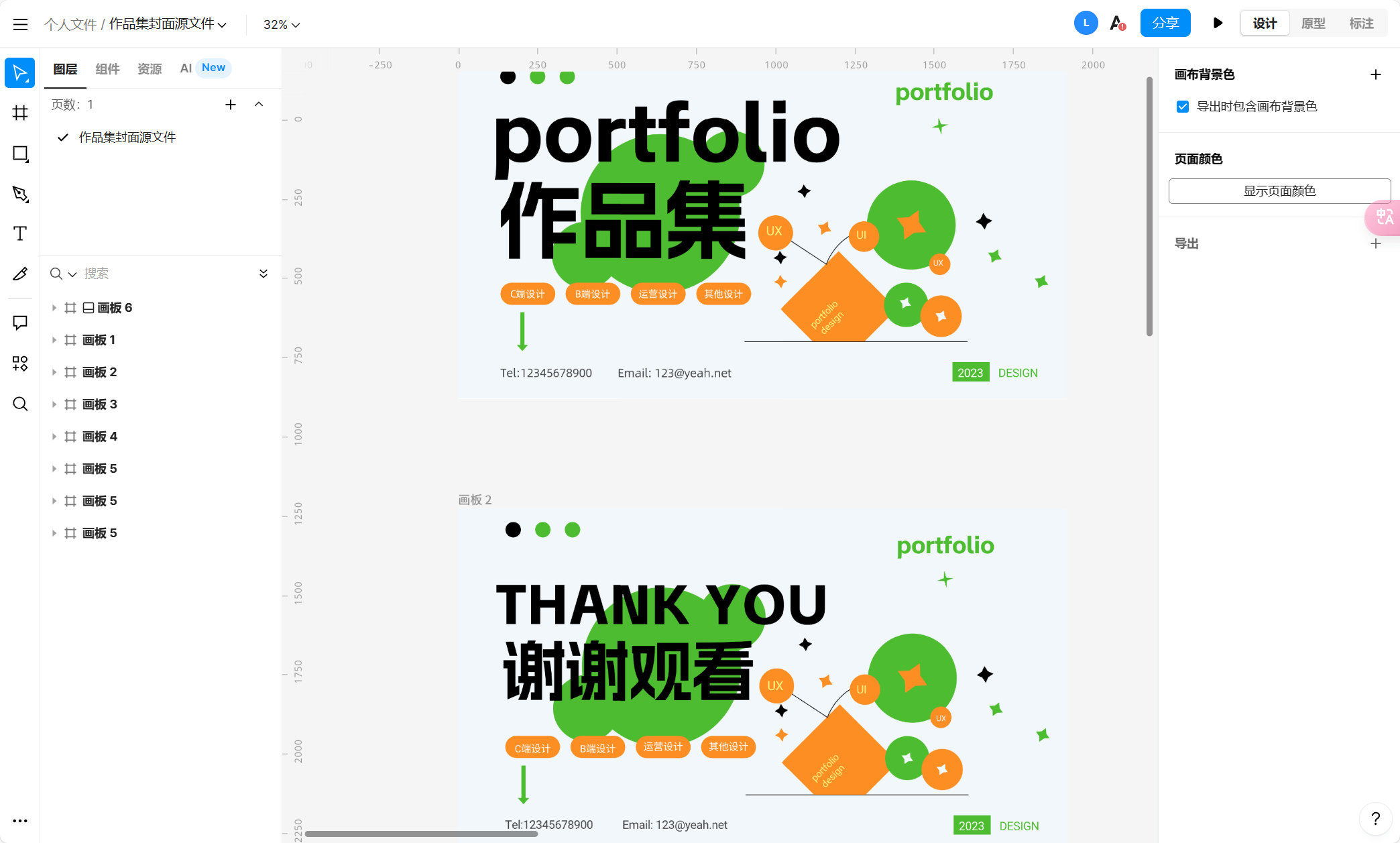
Task: Open the 32% zoom level dropdown
Action: 281,25
